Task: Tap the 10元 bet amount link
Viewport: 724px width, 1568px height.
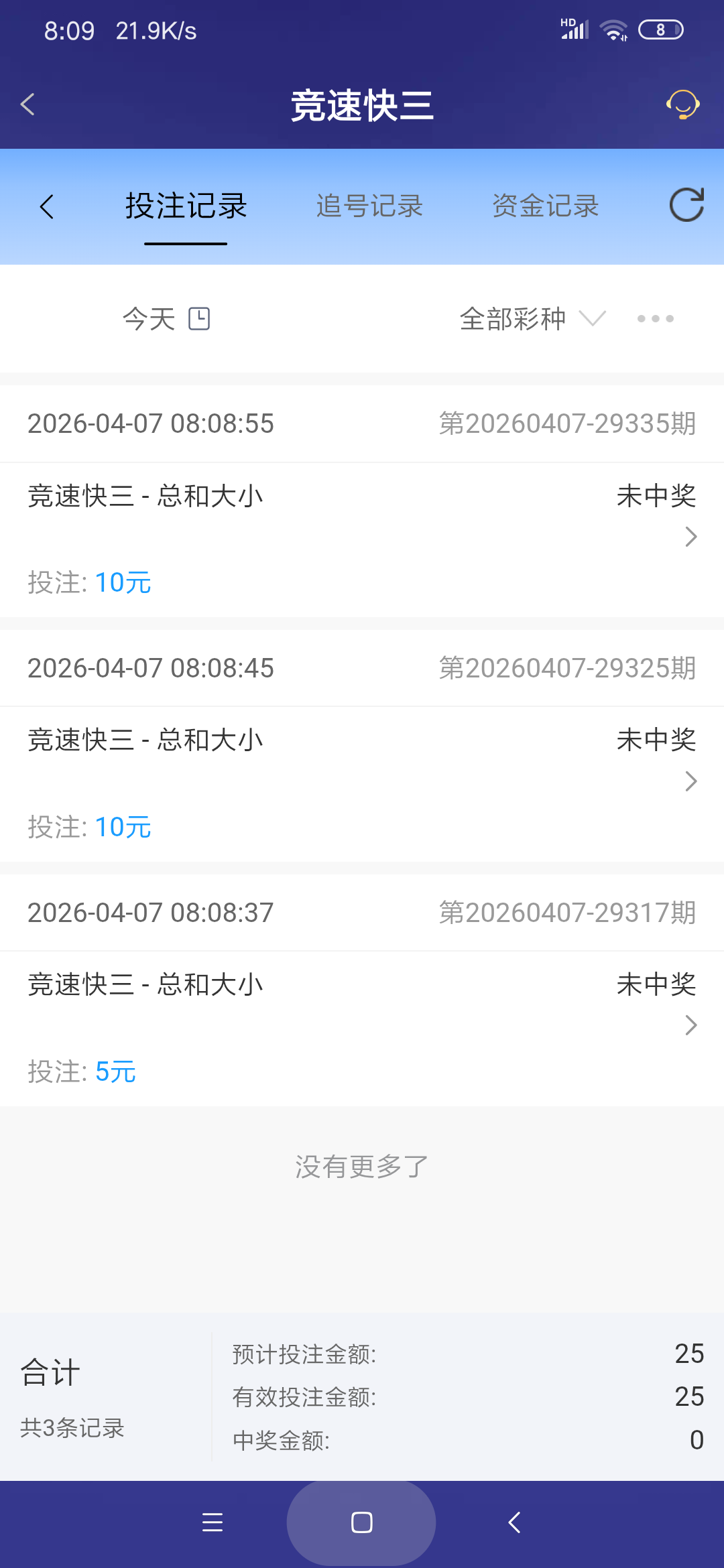Action: coord(122,582)
